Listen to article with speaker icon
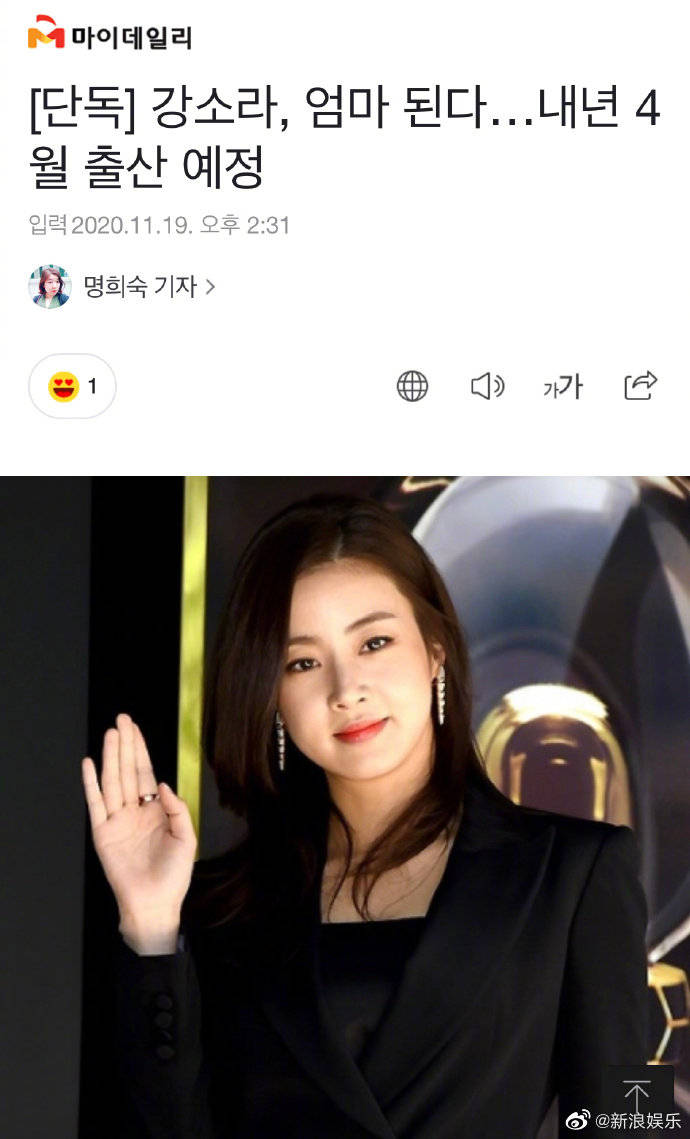 487,386
